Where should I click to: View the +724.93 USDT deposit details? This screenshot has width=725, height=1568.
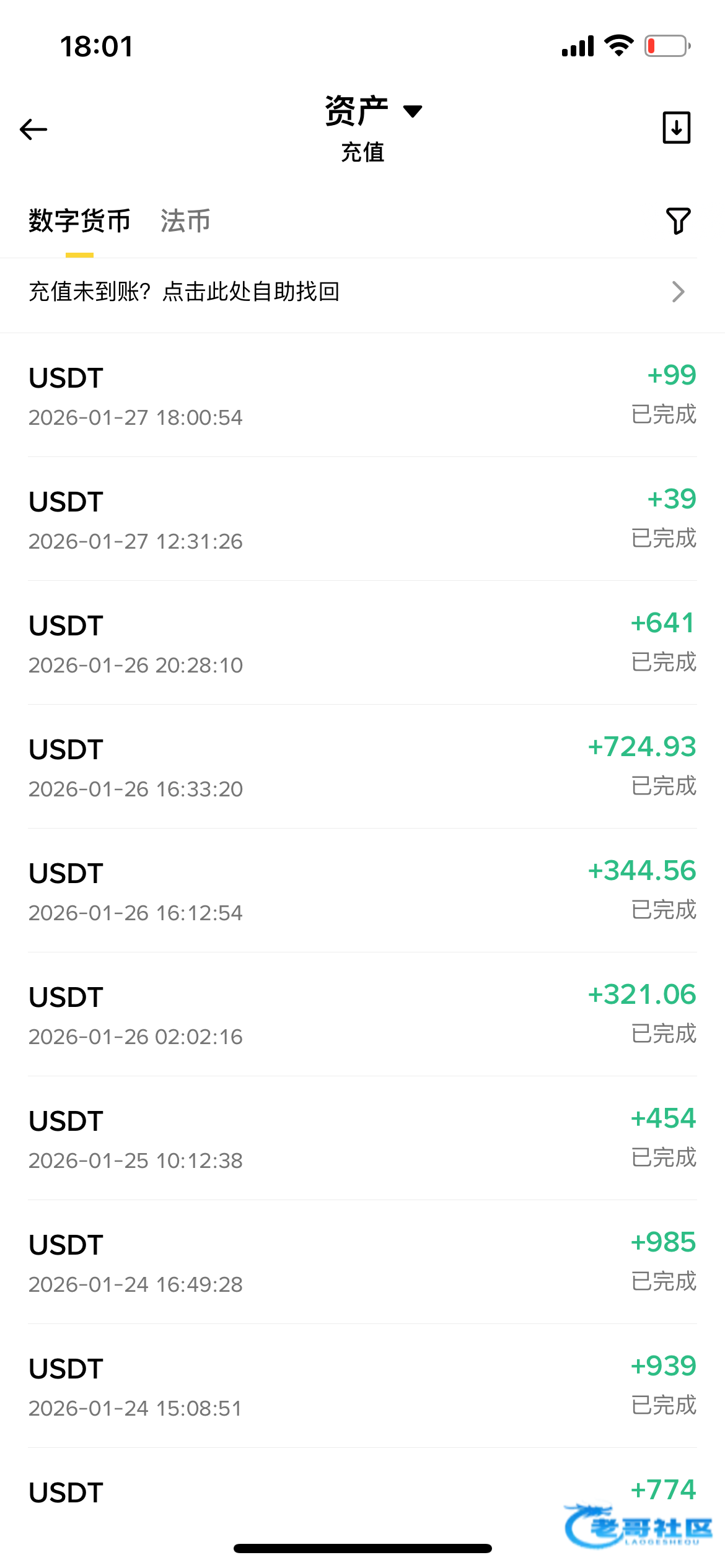(362, 767)
